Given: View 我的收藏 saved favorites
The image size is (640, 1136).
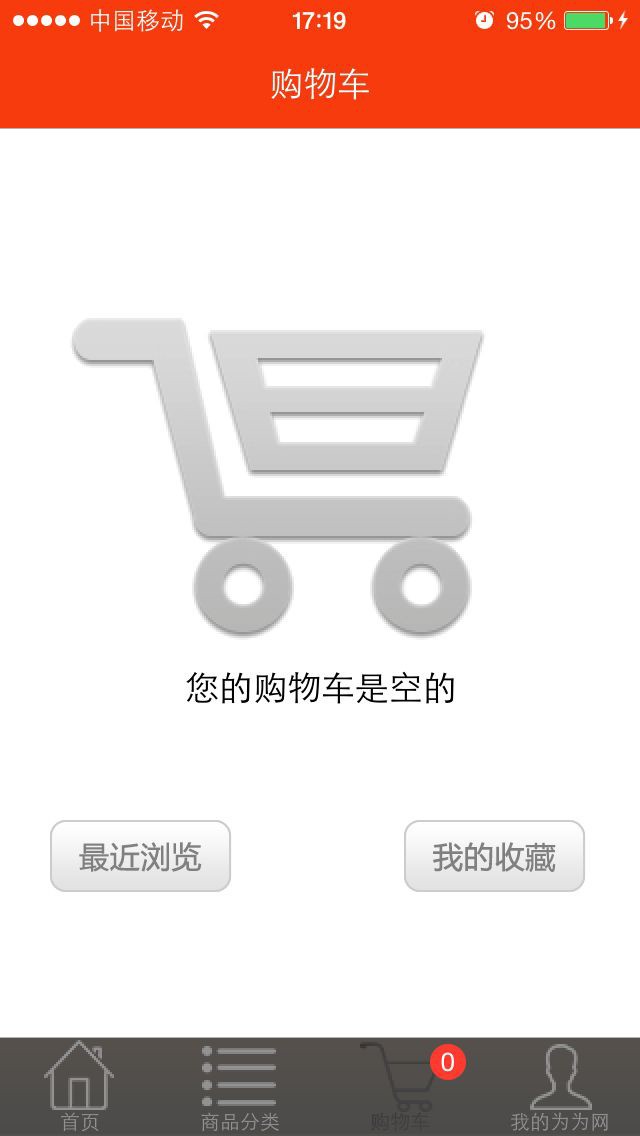Looking at the screenshot, I should (x=494, y=856).
